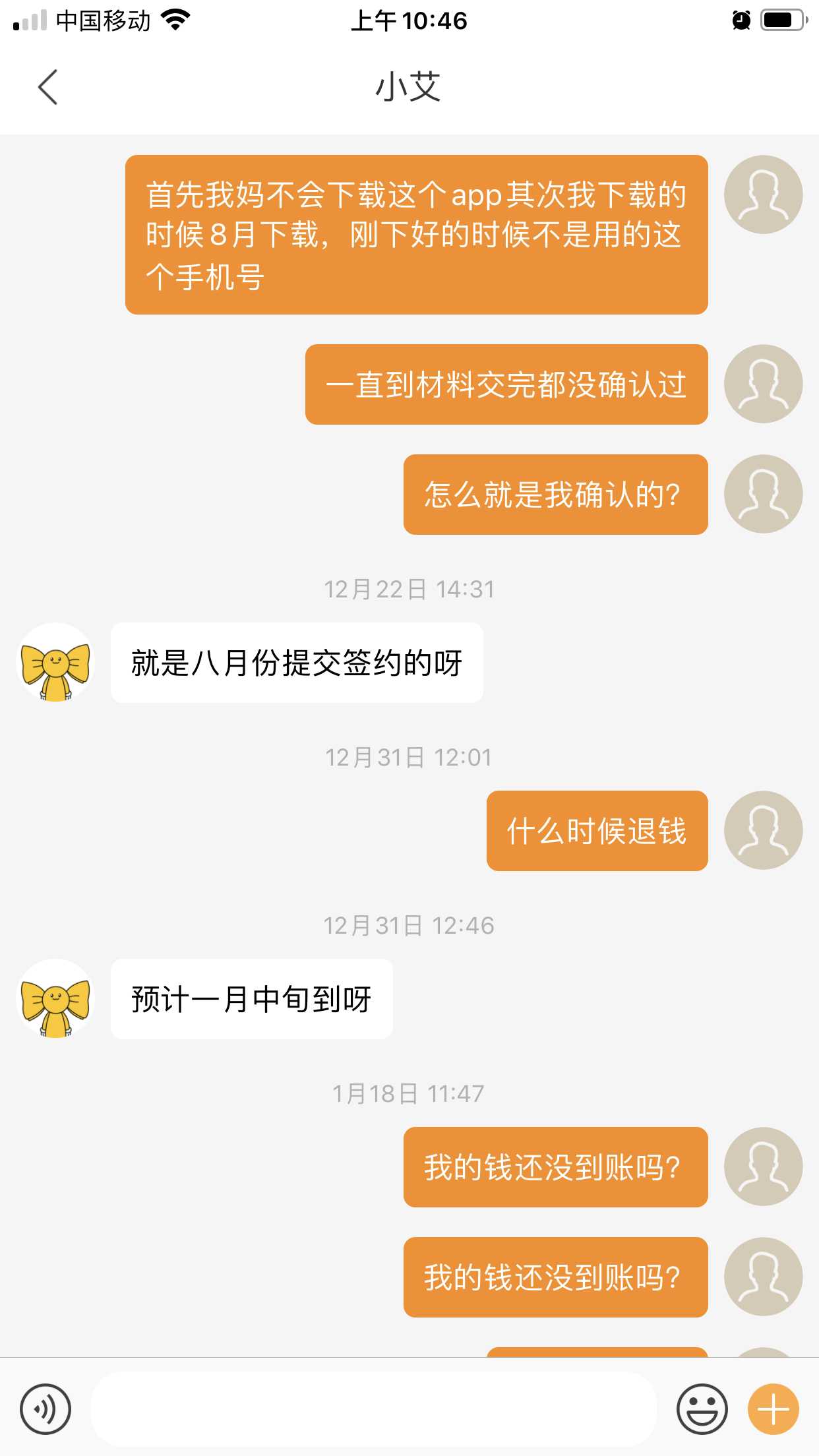Open the plus attachment menu
This screenshot has height=1456, width=819.
coord(773,1409)
